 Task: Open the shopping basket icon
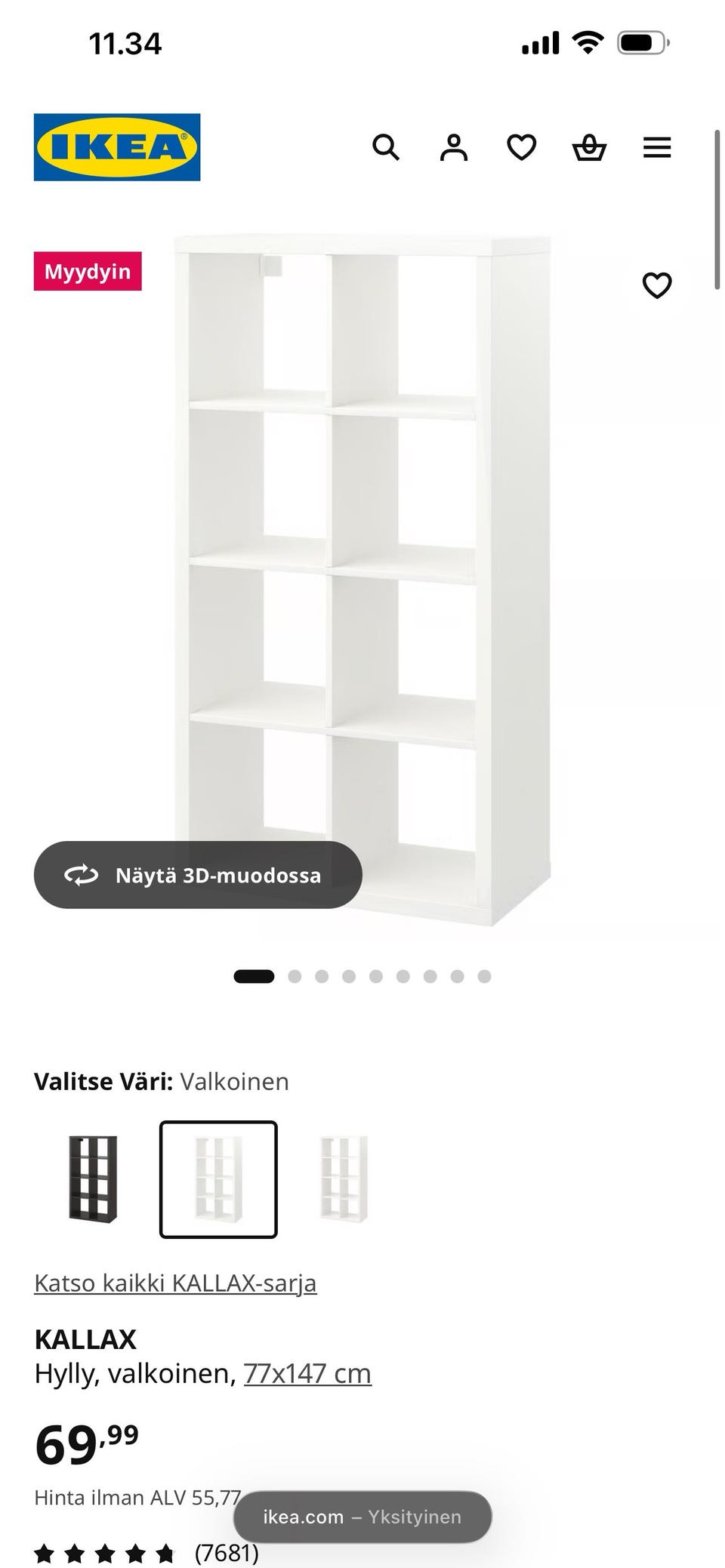click(590, 147)
